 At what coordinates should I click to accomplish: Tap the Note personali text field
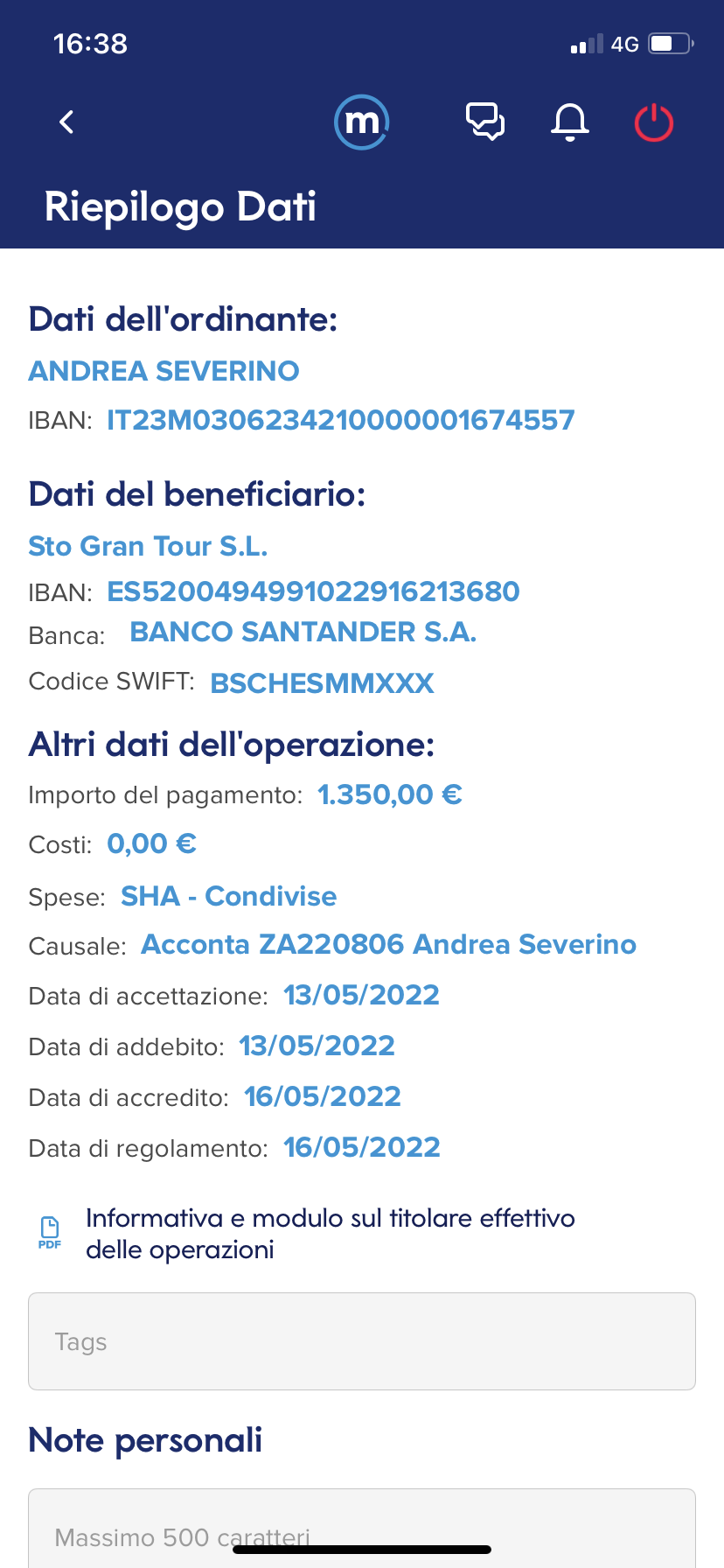[362, 1528]
